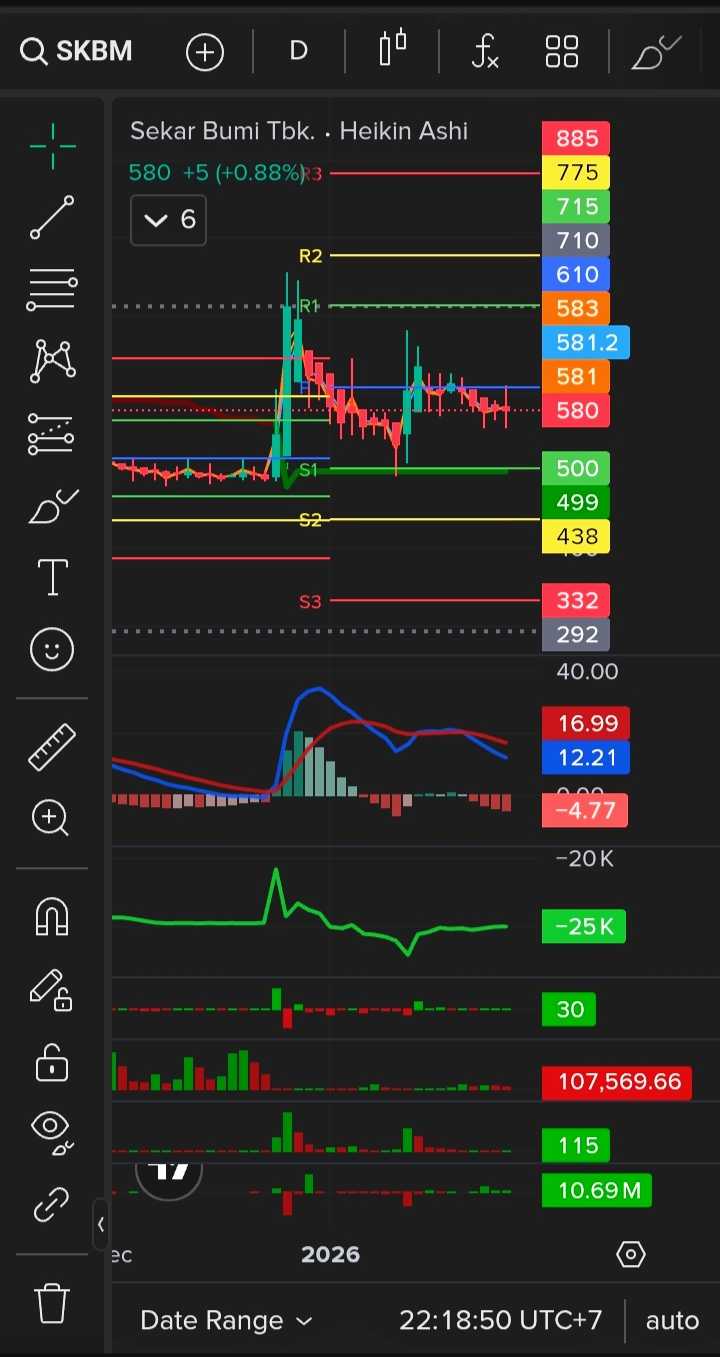Select the crosshair cursor tool
The width and height of the screenshot is (720, 1357).
pos(52,147)
